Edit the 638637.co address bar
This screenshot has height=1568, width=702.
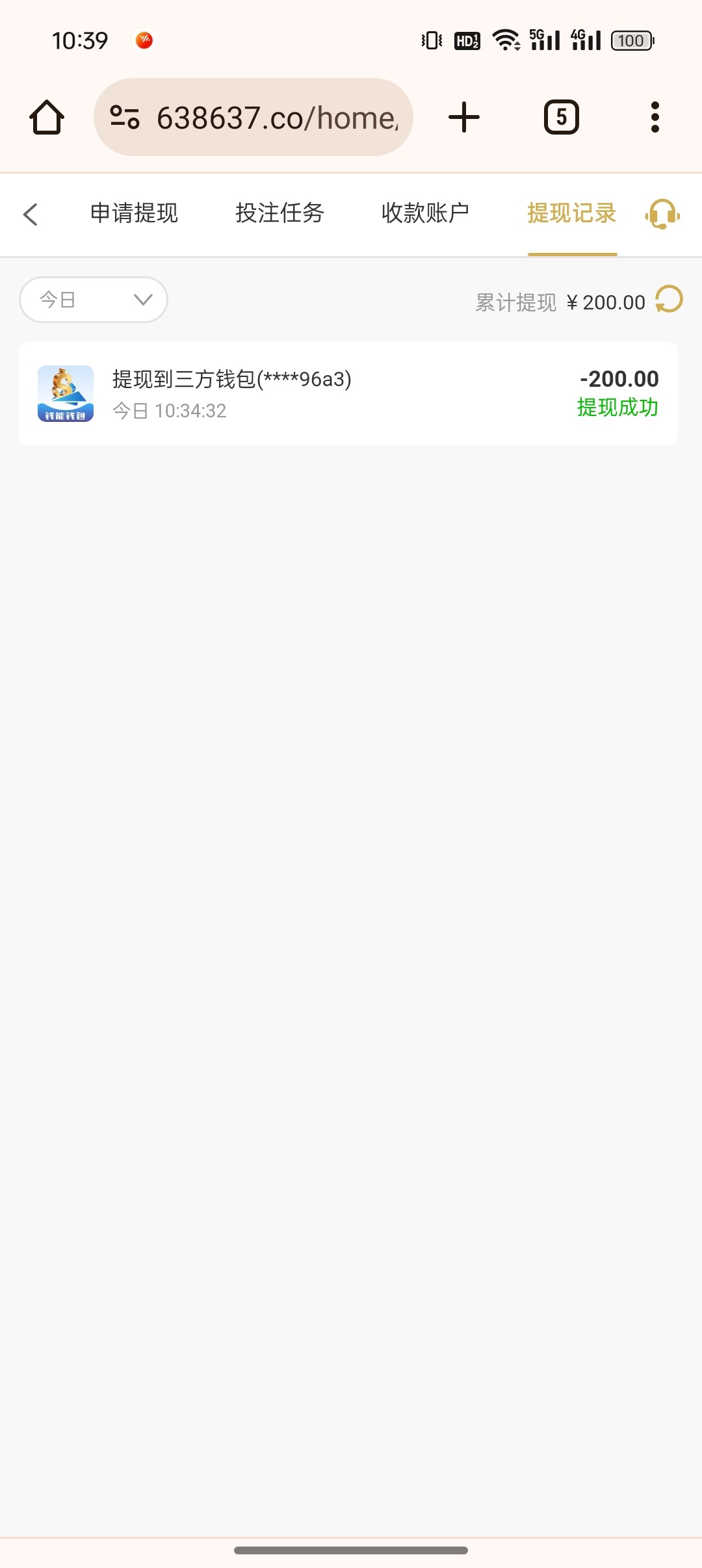click(253, 118)
